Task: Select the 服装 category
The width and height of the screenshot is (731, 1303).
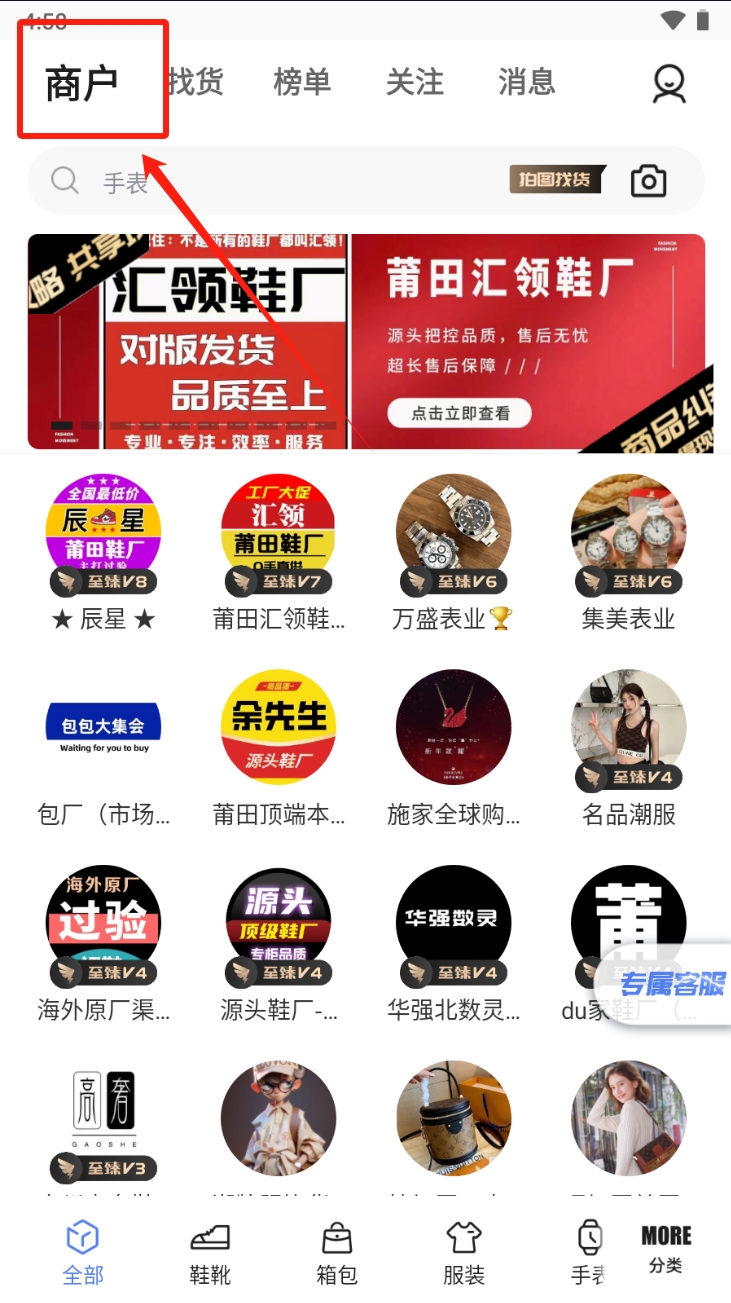Action: point(464,1254)
